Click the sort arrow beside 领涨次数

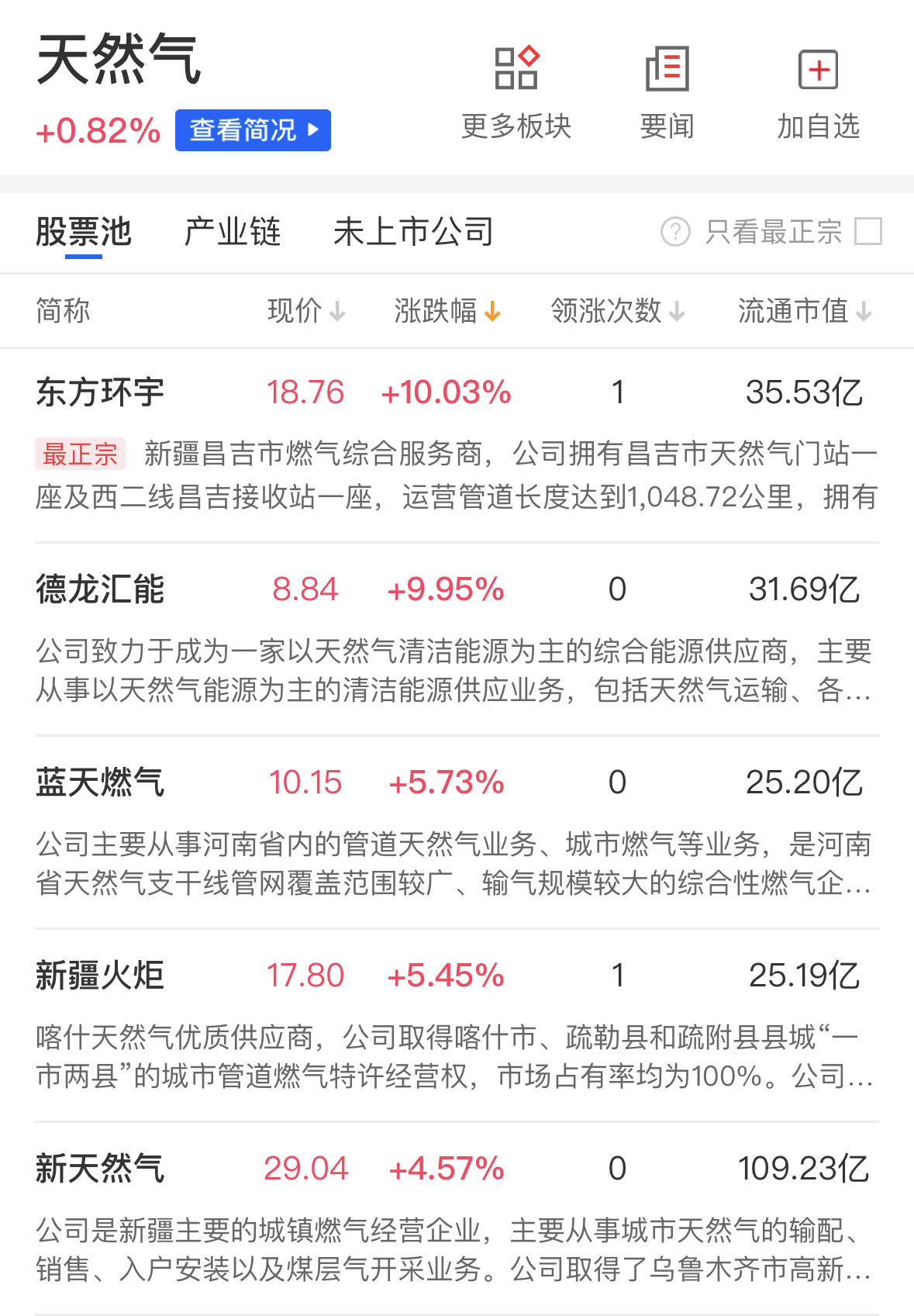pos(676,312)
